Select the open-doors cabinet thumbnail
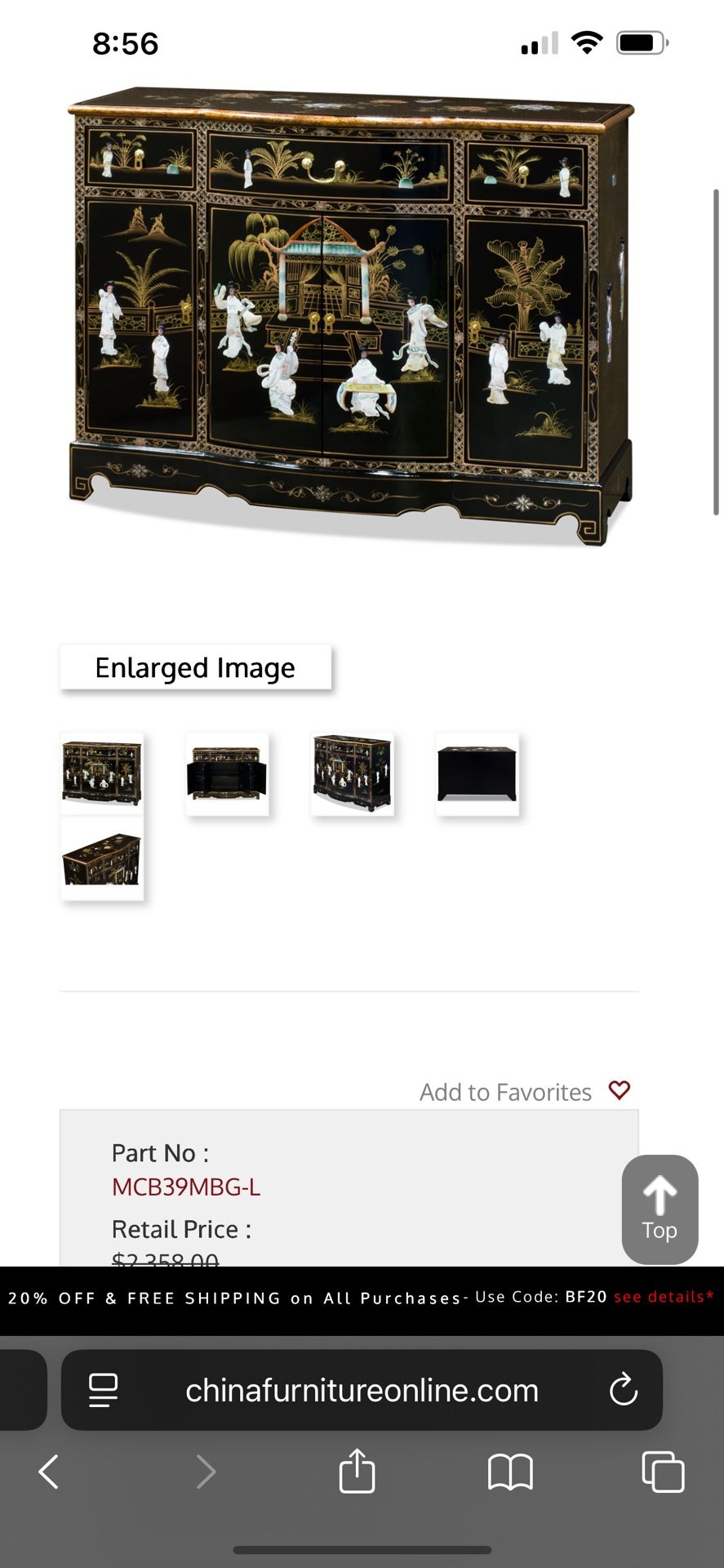Screen dimensions: 724x1568 tap(227, 773)
